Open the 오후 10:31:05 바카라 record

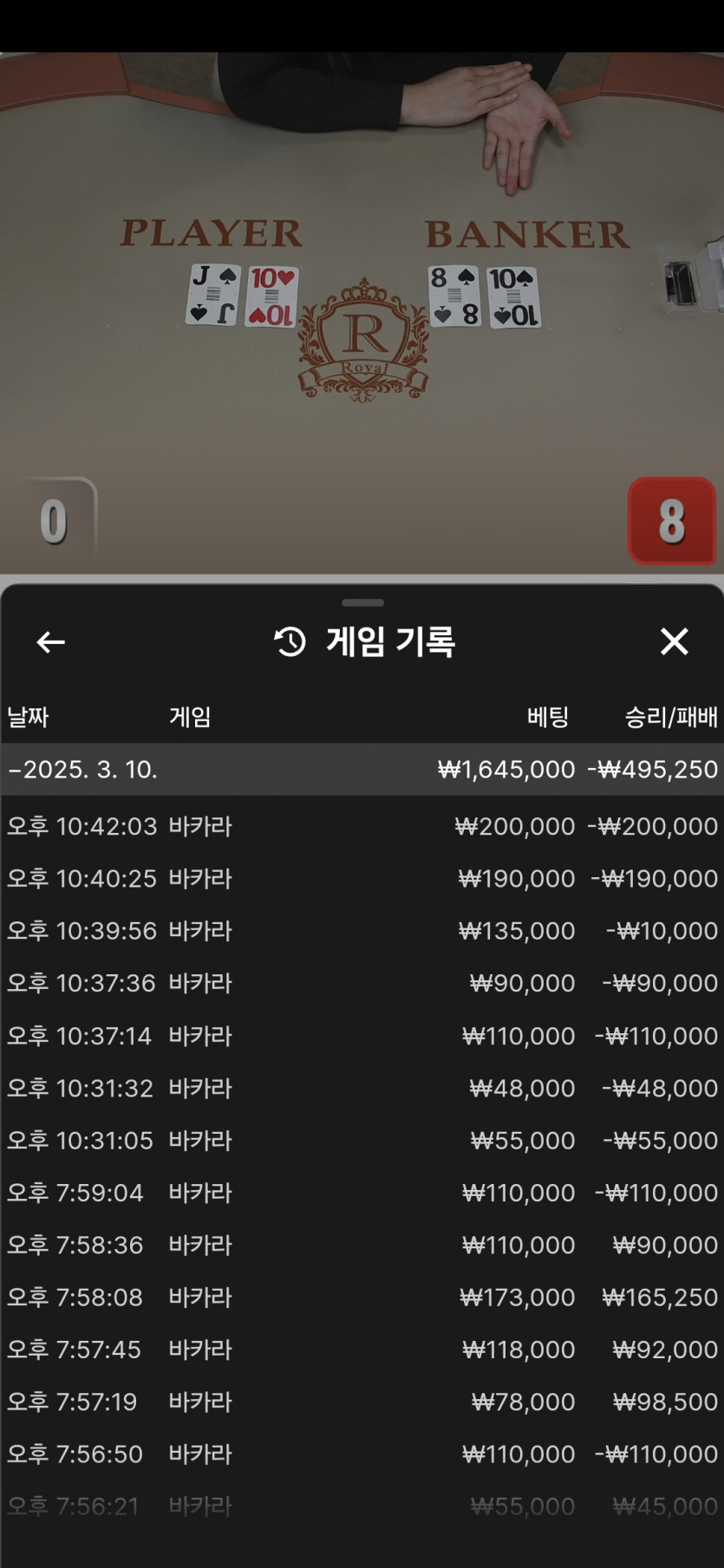[x=362, y=1141]
